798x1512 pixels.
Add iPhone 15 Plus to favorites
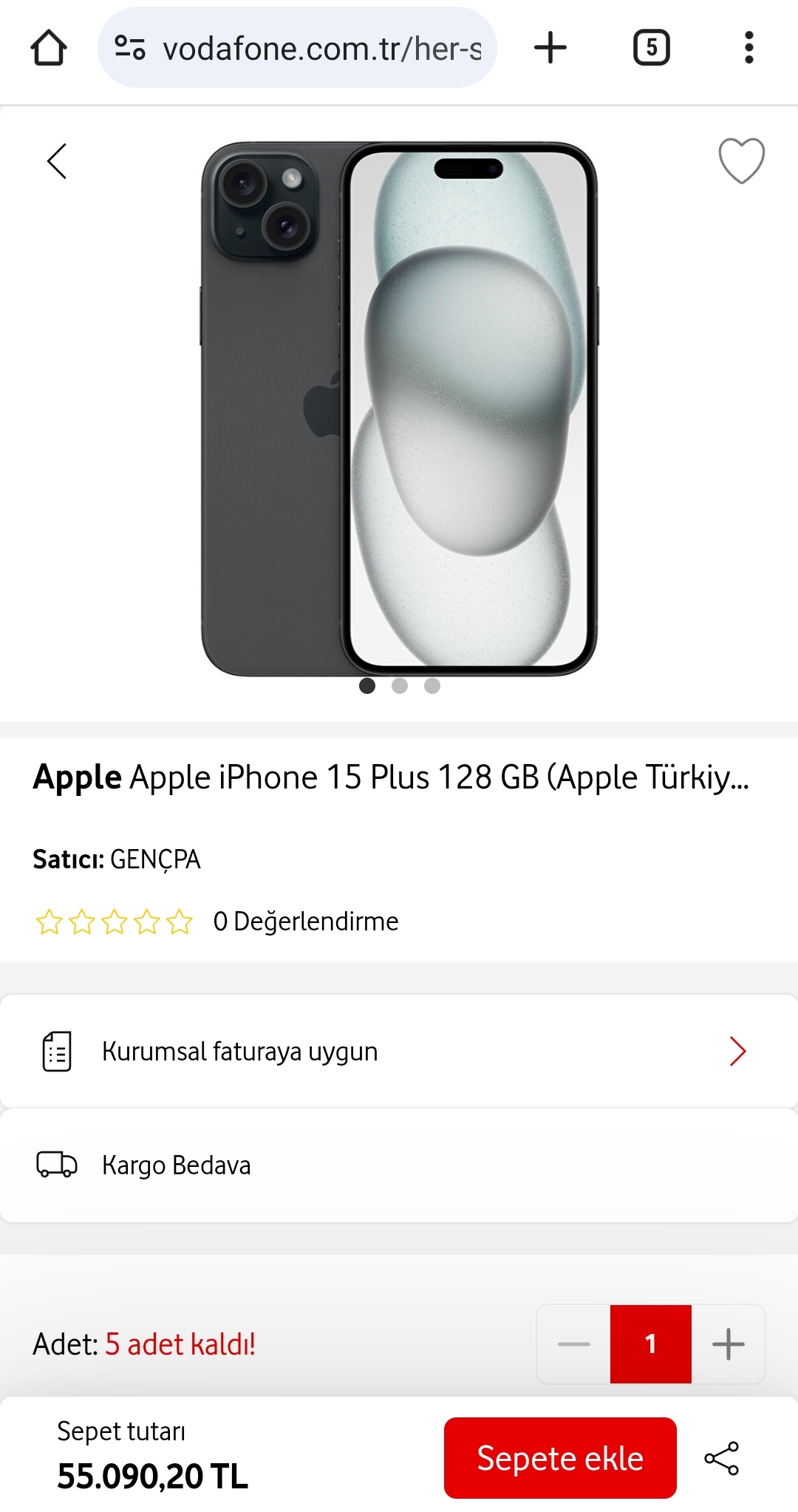pos(741,160)
